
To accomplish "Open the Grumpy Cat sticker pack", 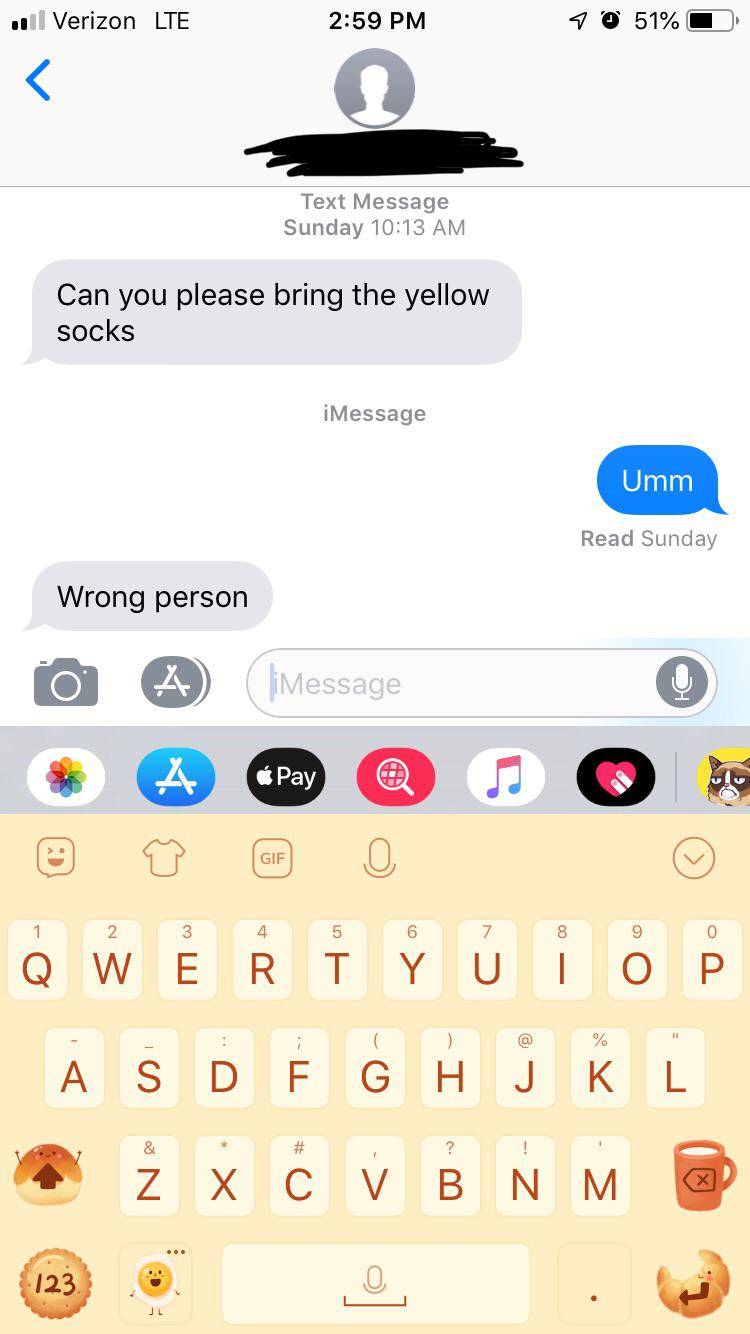I will click(728, 777).
